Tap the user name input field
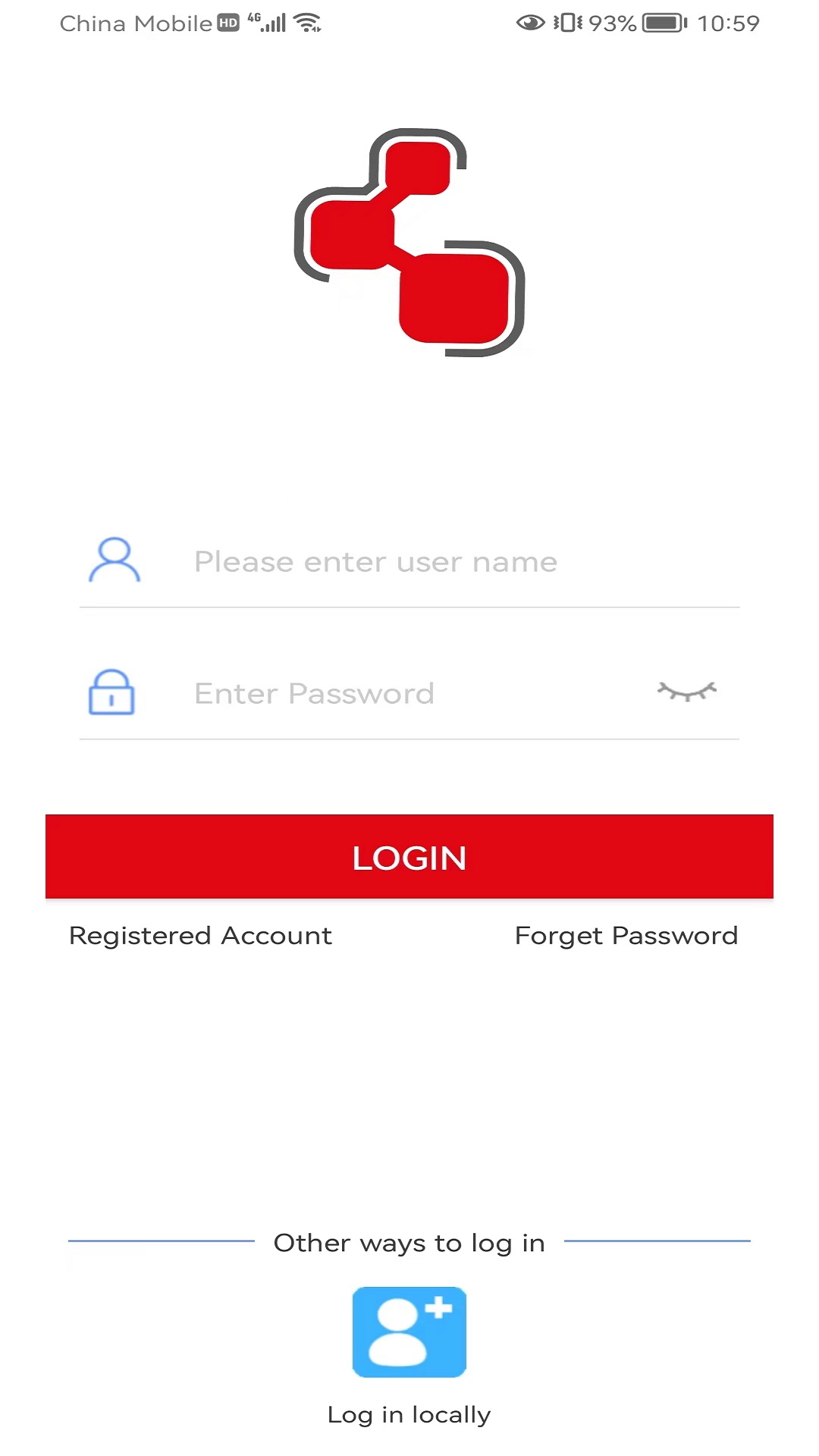This screenshot has width=819, height=1456. click(425, 562)
